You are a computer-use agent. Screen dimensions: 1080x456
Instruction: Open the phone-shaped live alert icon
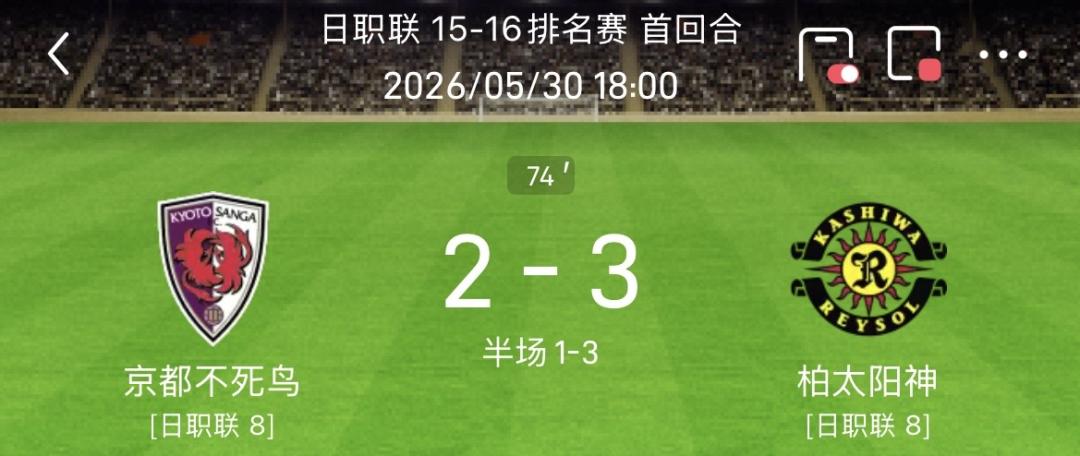pyautogui.click(x=829, y=55)
